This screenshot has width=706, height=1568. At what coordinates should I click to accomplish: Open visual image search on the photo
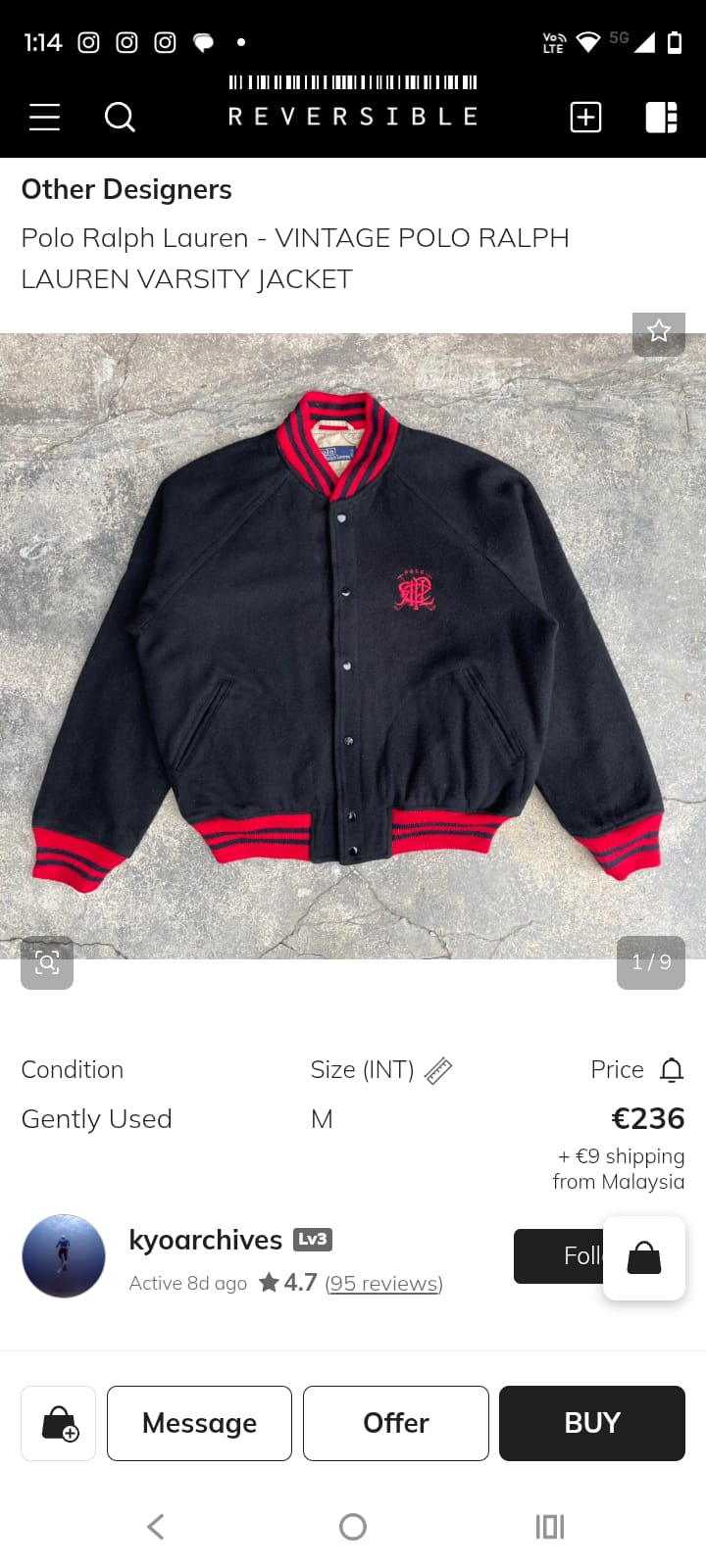(47, 963)
